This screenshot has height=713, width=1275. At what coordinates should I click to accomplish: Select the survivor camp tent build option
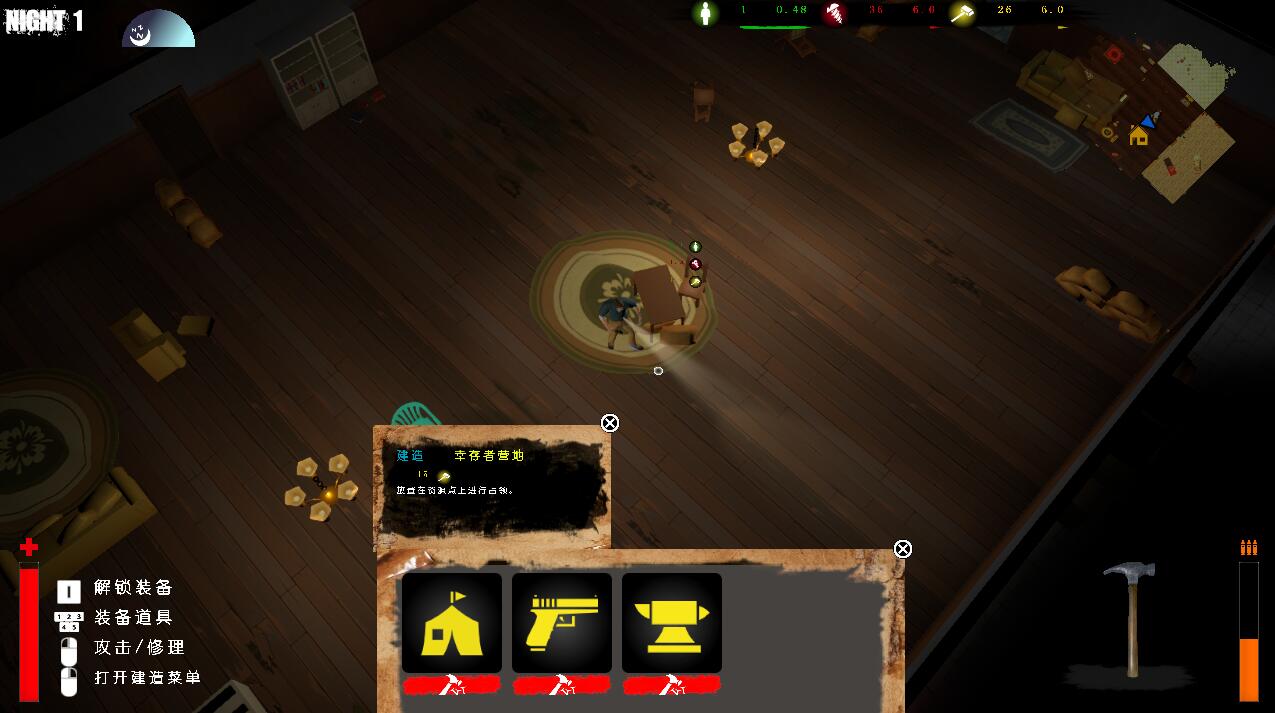tap(452, 622)
